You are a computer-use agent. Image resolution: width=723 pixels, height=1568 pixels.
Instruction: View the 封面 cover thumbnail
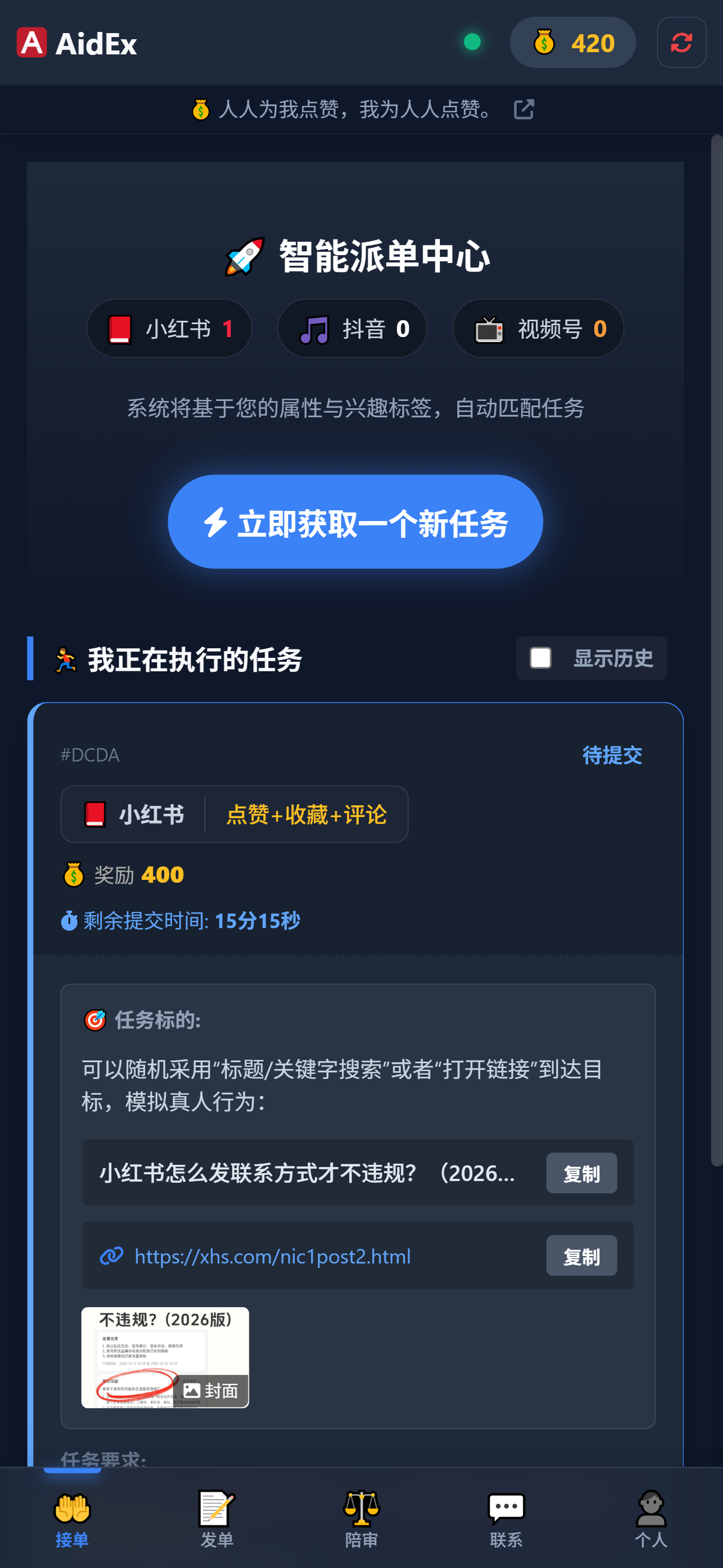point(164,1357)
